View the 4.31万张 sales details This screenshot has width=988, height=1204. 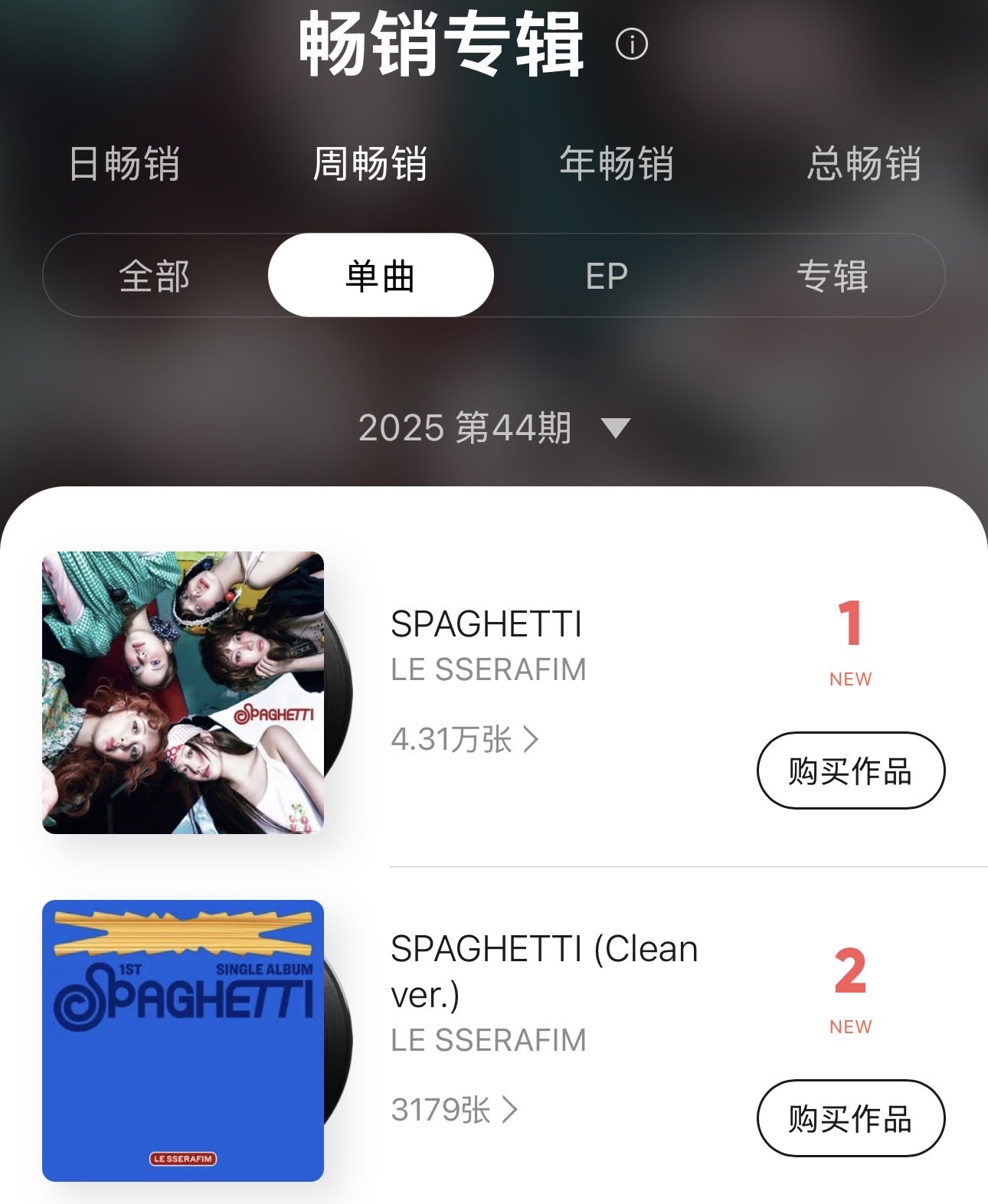click(x=465, y=739)
